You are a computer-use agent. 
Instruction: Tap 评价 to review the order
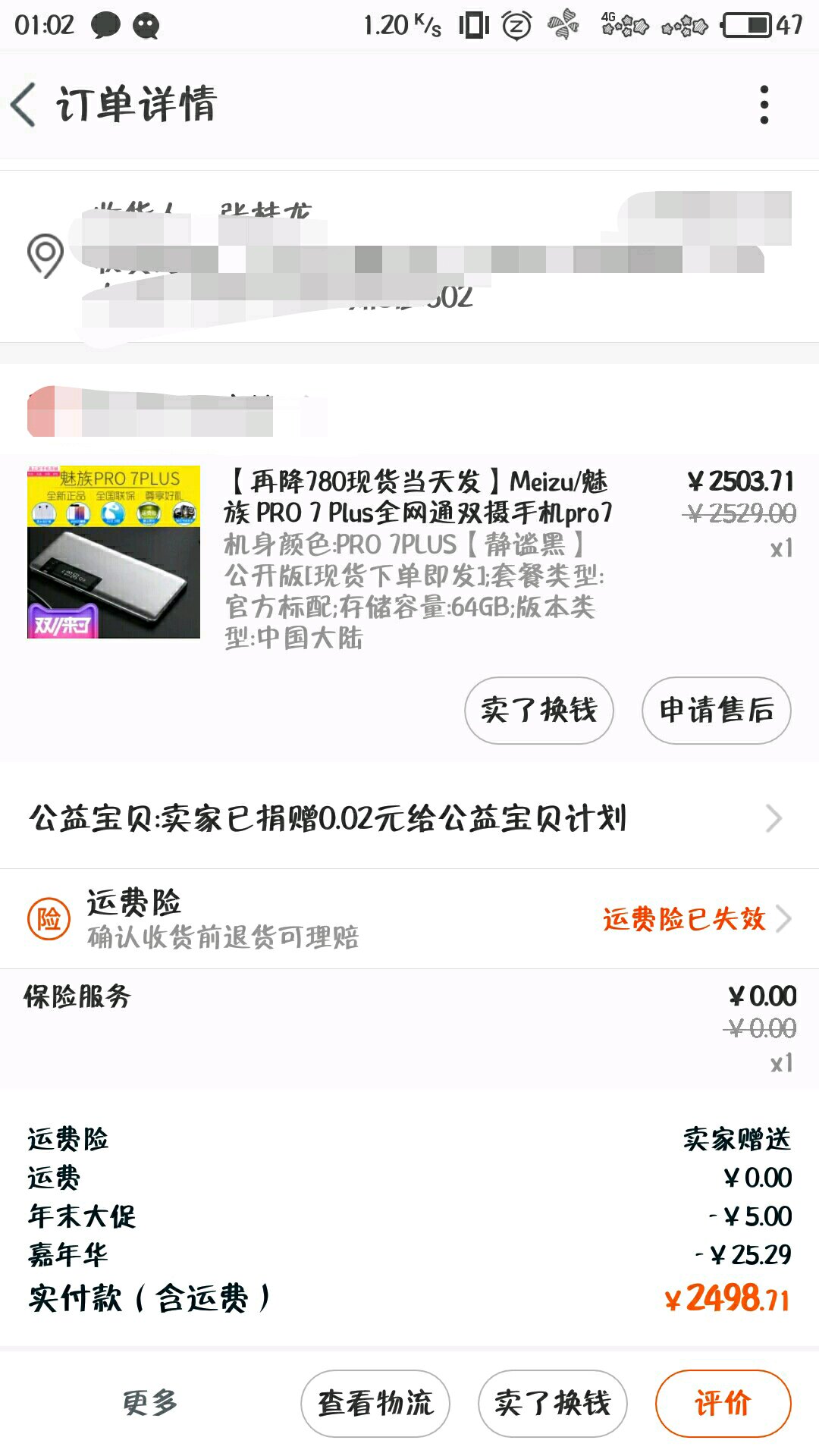[723, 1404]
